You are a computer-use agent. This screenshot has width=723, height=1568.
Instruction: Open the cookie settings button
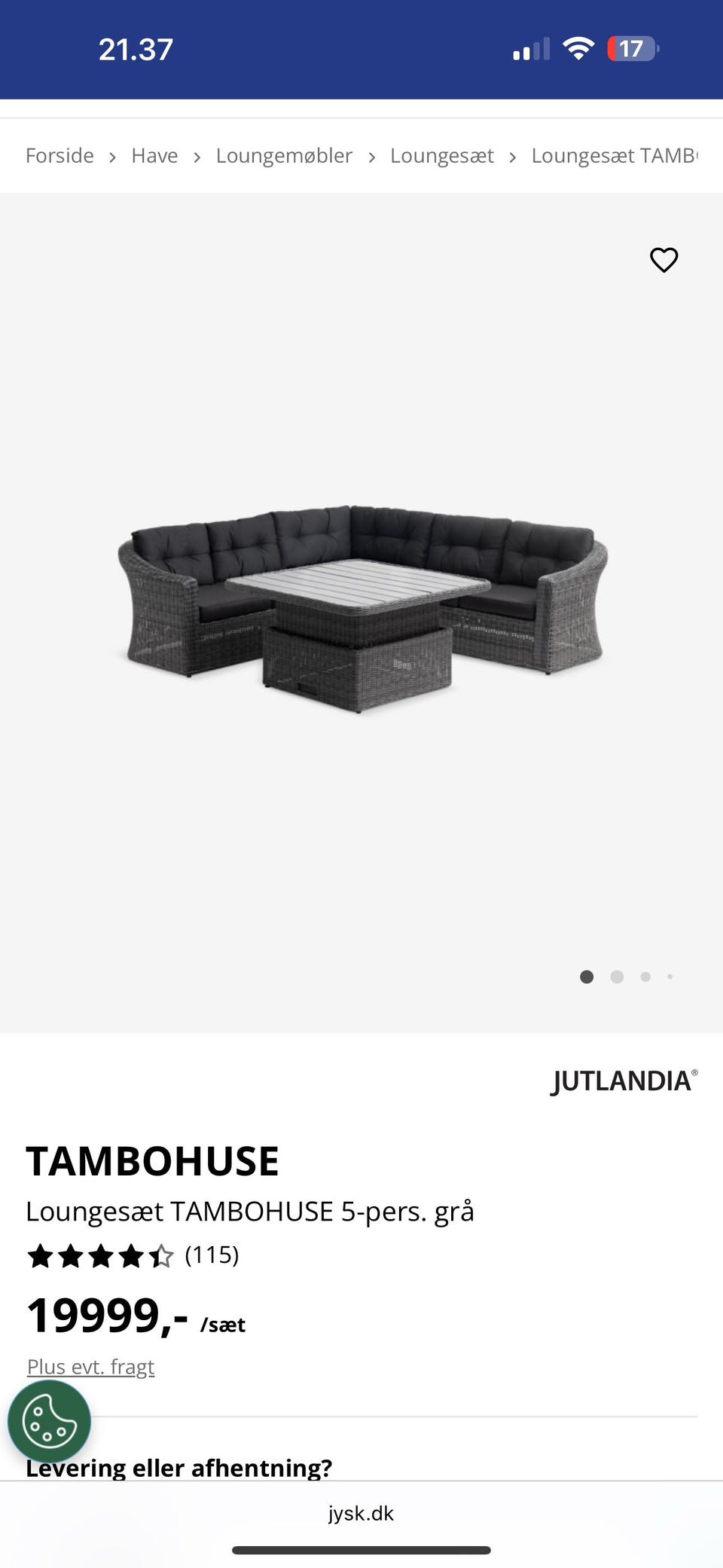pyautogui.click(x=50, y=1422)
